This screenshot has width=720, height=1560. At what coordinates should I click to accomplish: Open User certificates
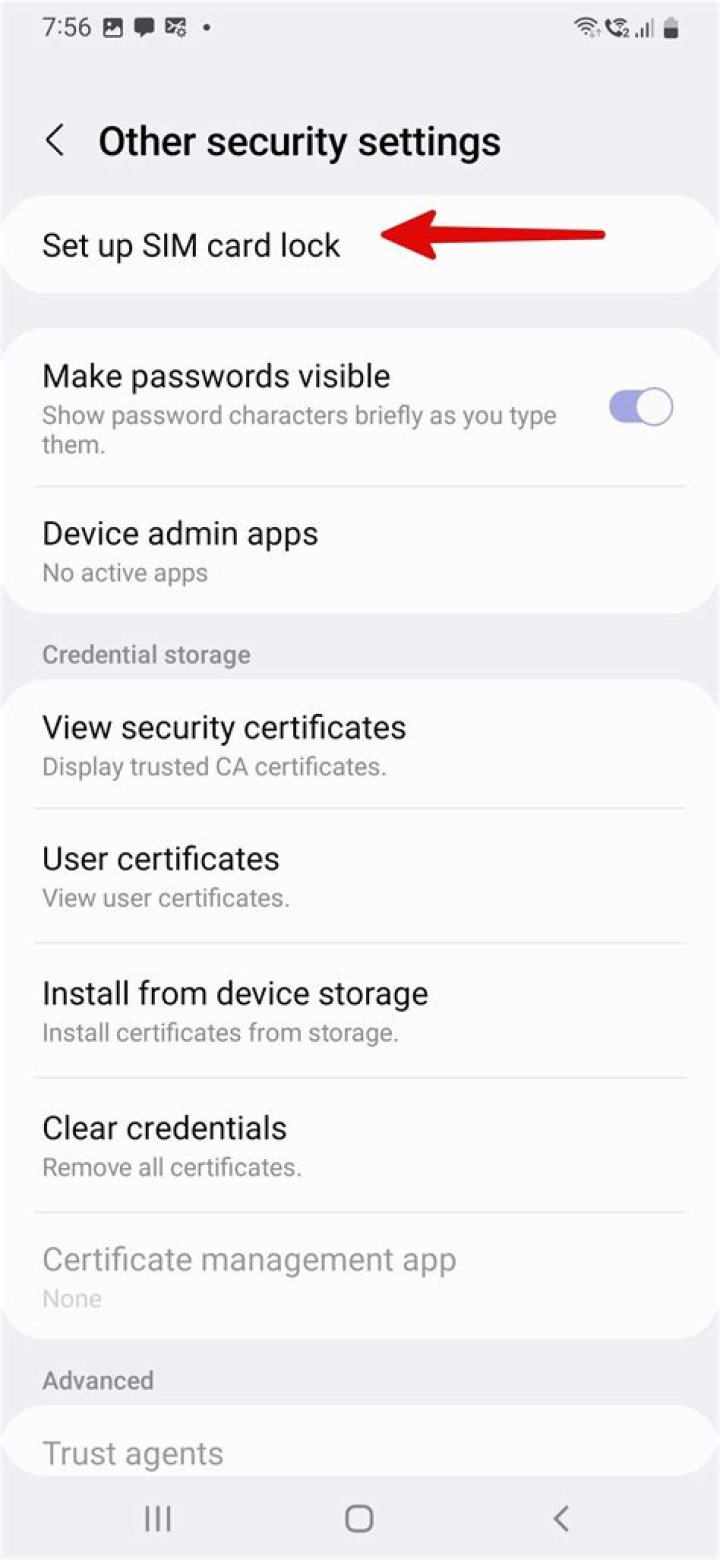[161, 875]
